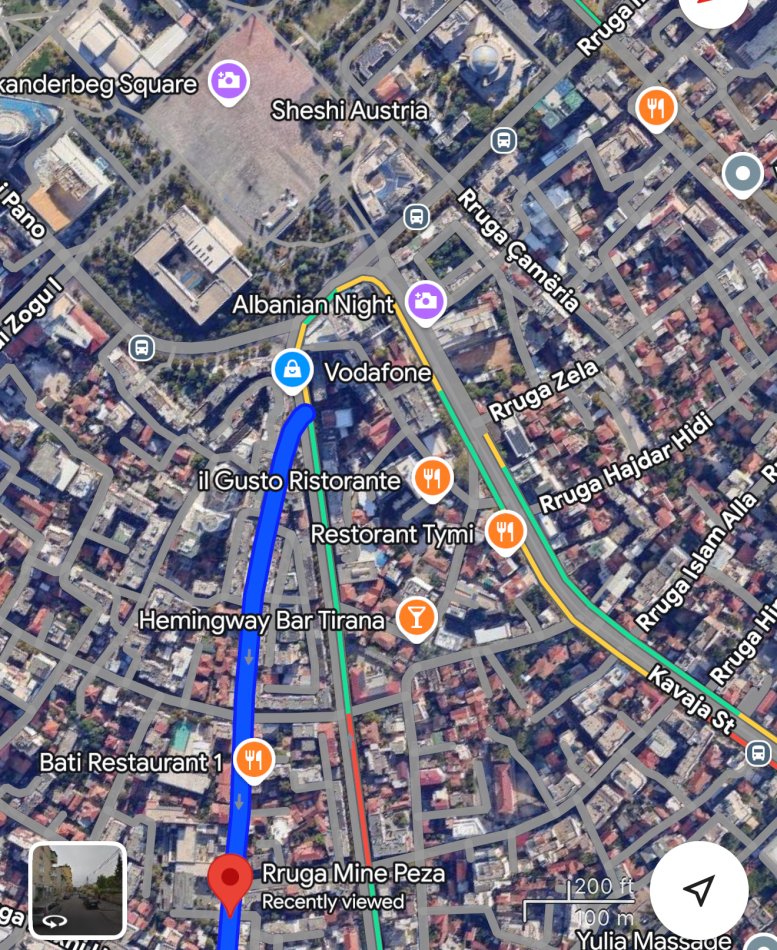The image size is (777, 950).
Task: Open Albanian Night attraction marker
Action: pos(426,300)
